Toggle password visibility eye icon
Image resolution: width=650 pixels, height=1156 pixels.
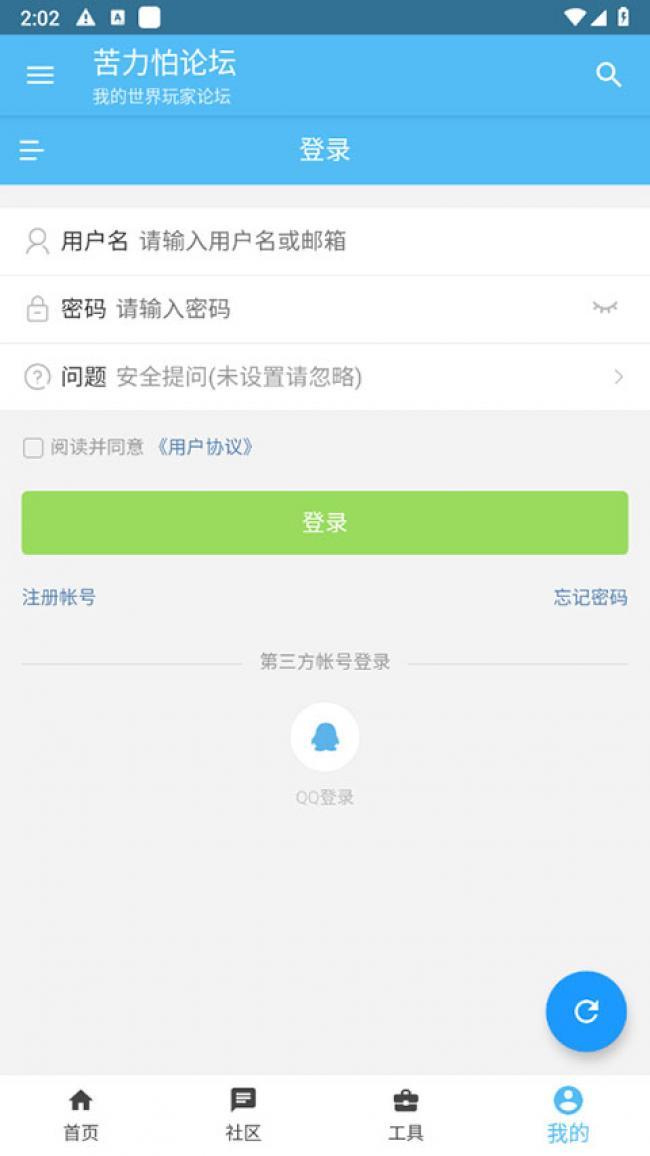pyautogui.click(x=604, y=308)
